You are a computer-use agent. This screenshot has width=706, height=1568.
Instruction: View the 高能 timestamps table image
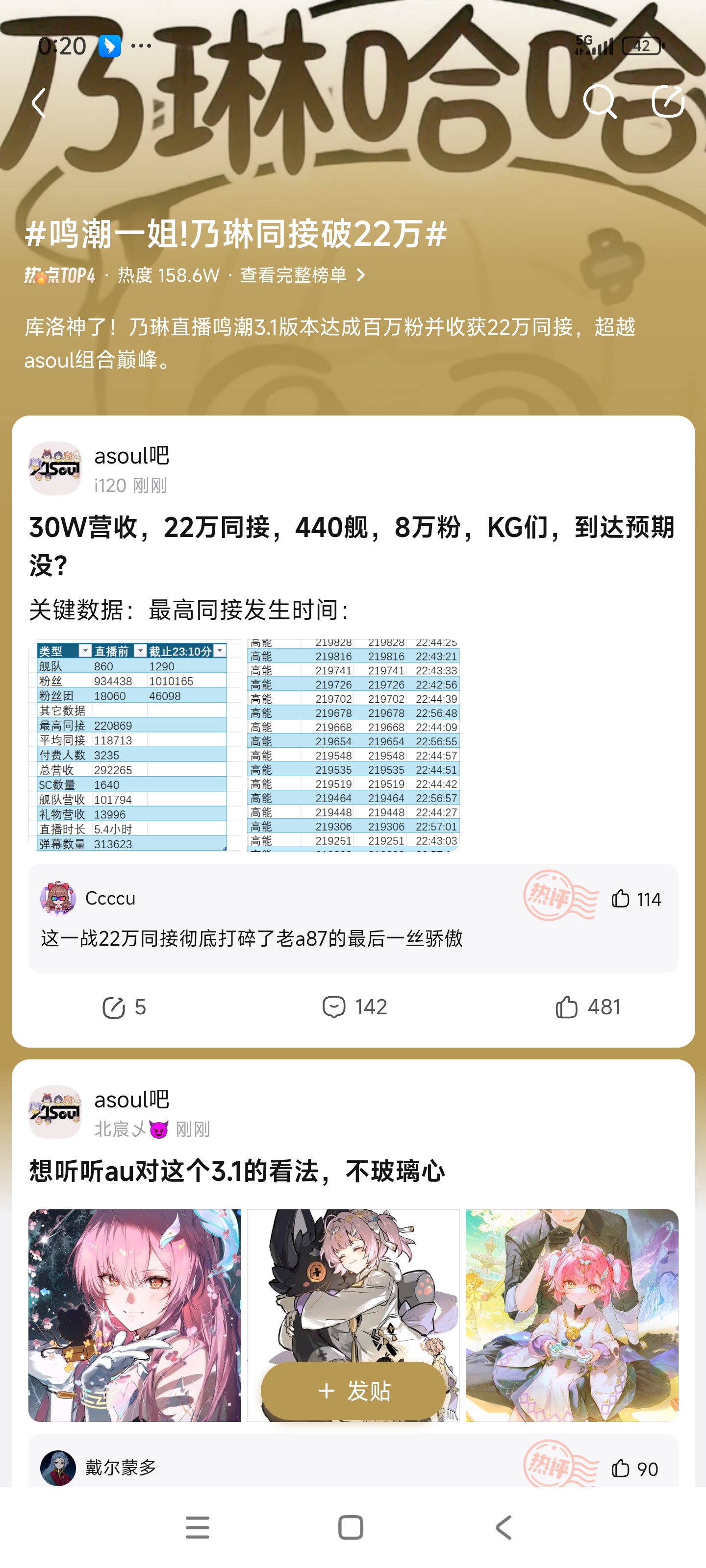pos(353,746)
